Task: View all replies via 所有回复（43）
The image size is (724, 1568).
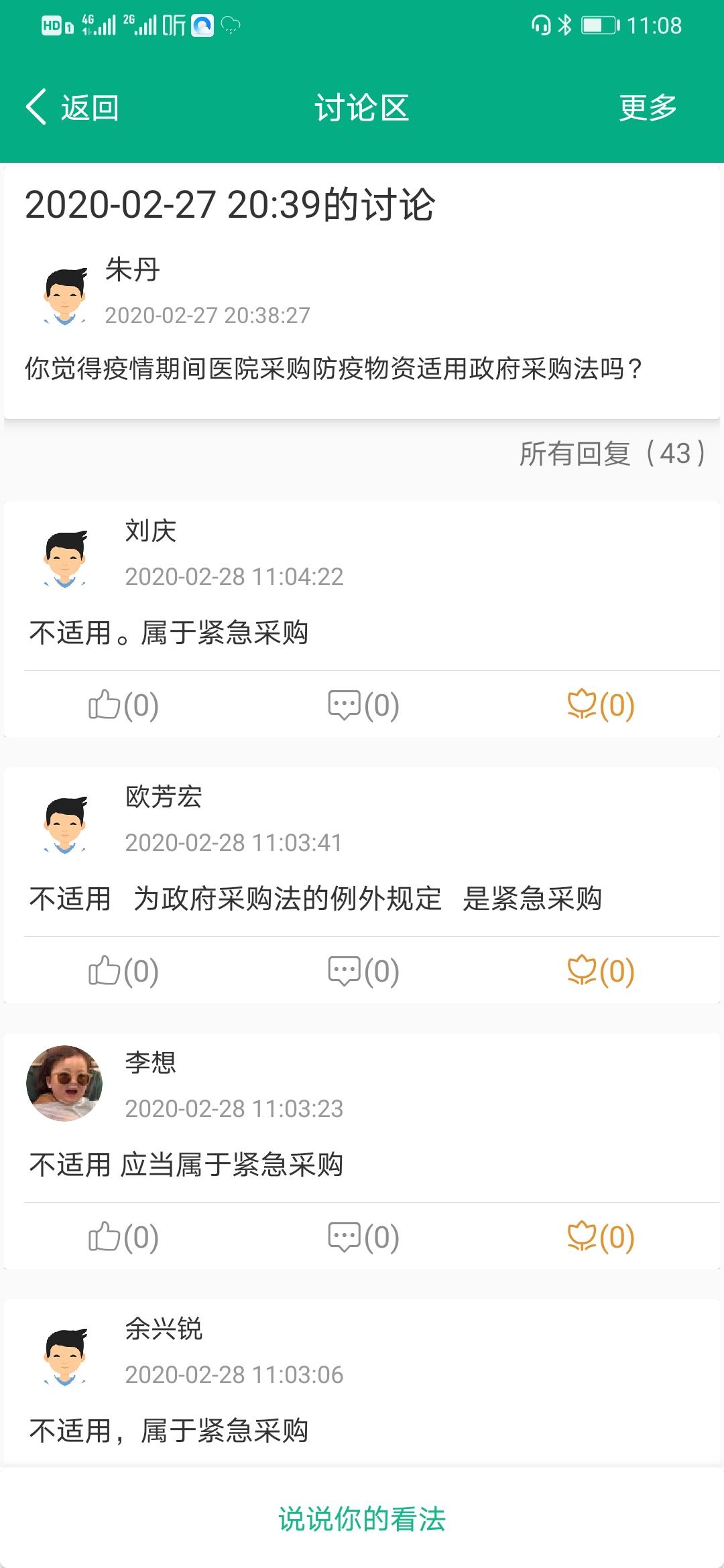Action: click(x=612, y=453)
